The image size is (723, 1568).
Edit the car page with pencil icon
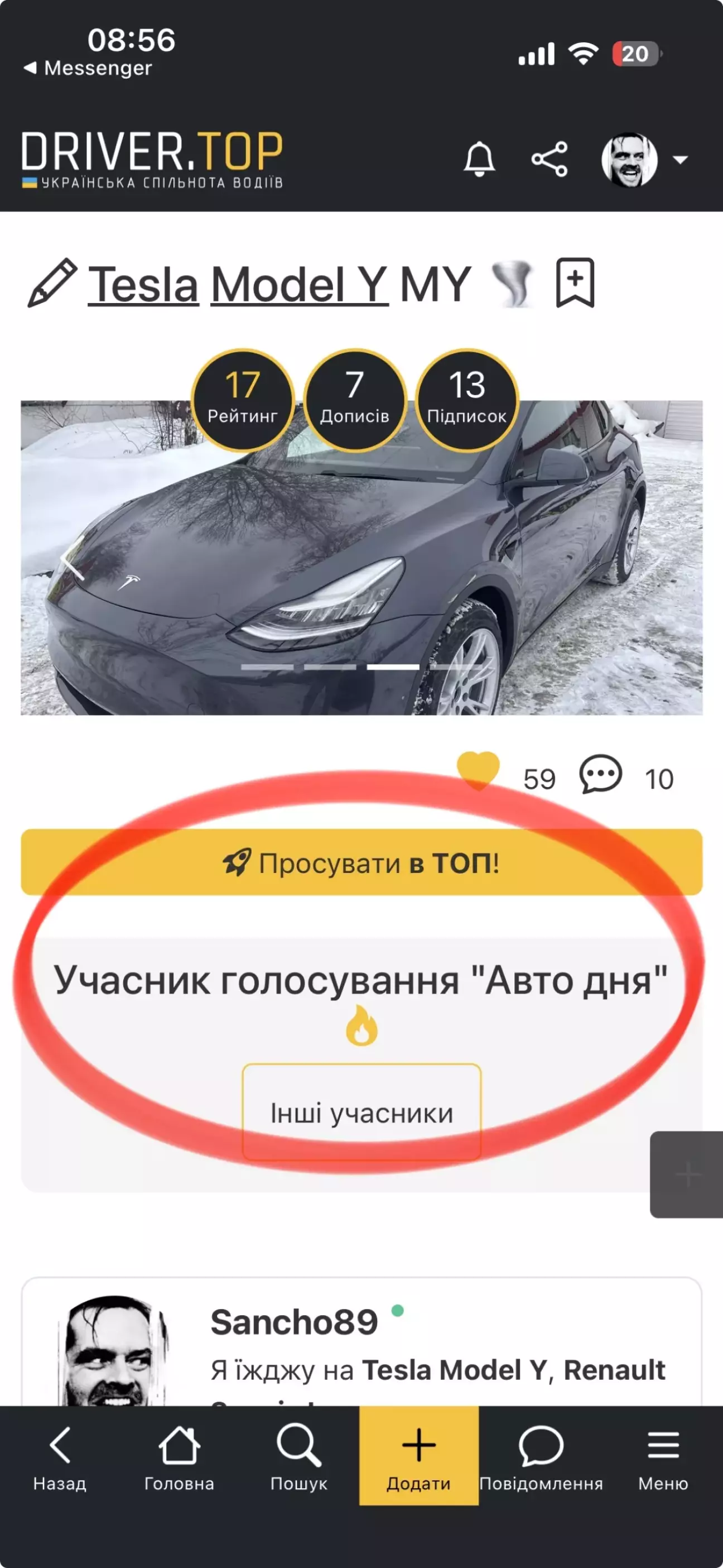[x=52, y=284]
